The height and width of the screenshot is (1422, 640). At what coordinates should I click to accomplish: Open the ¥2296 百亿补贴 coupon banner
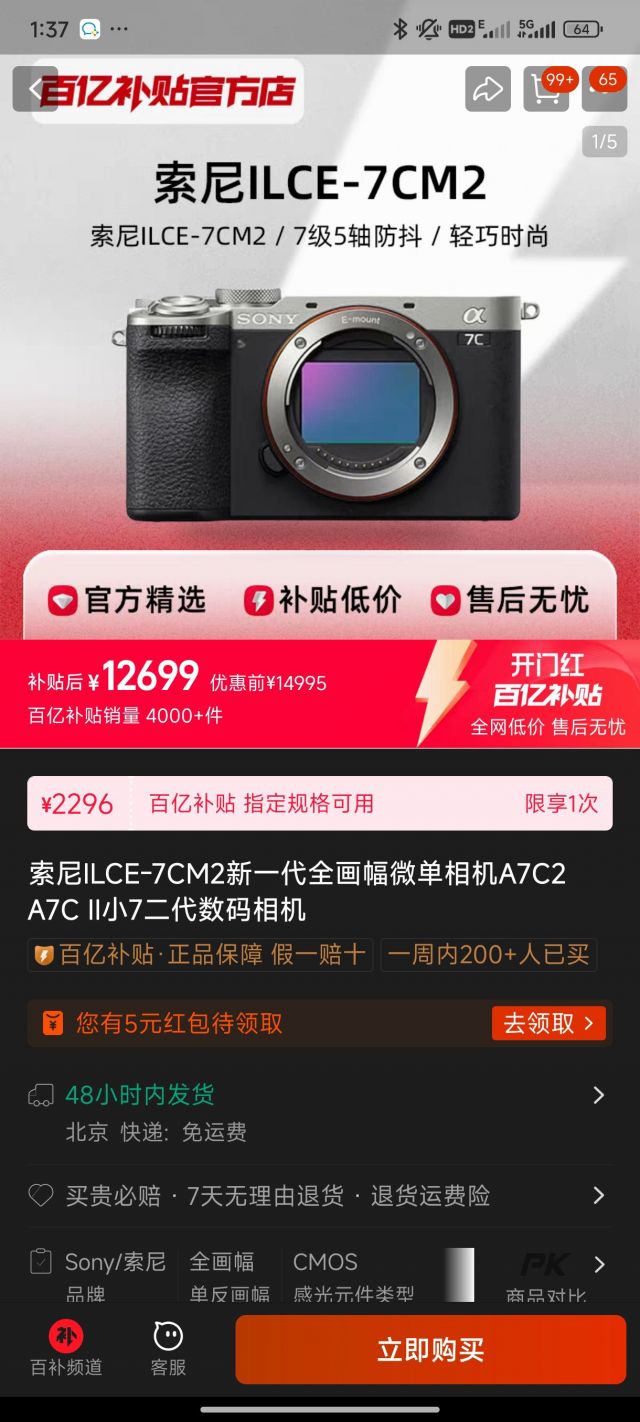tap(320, 803)
